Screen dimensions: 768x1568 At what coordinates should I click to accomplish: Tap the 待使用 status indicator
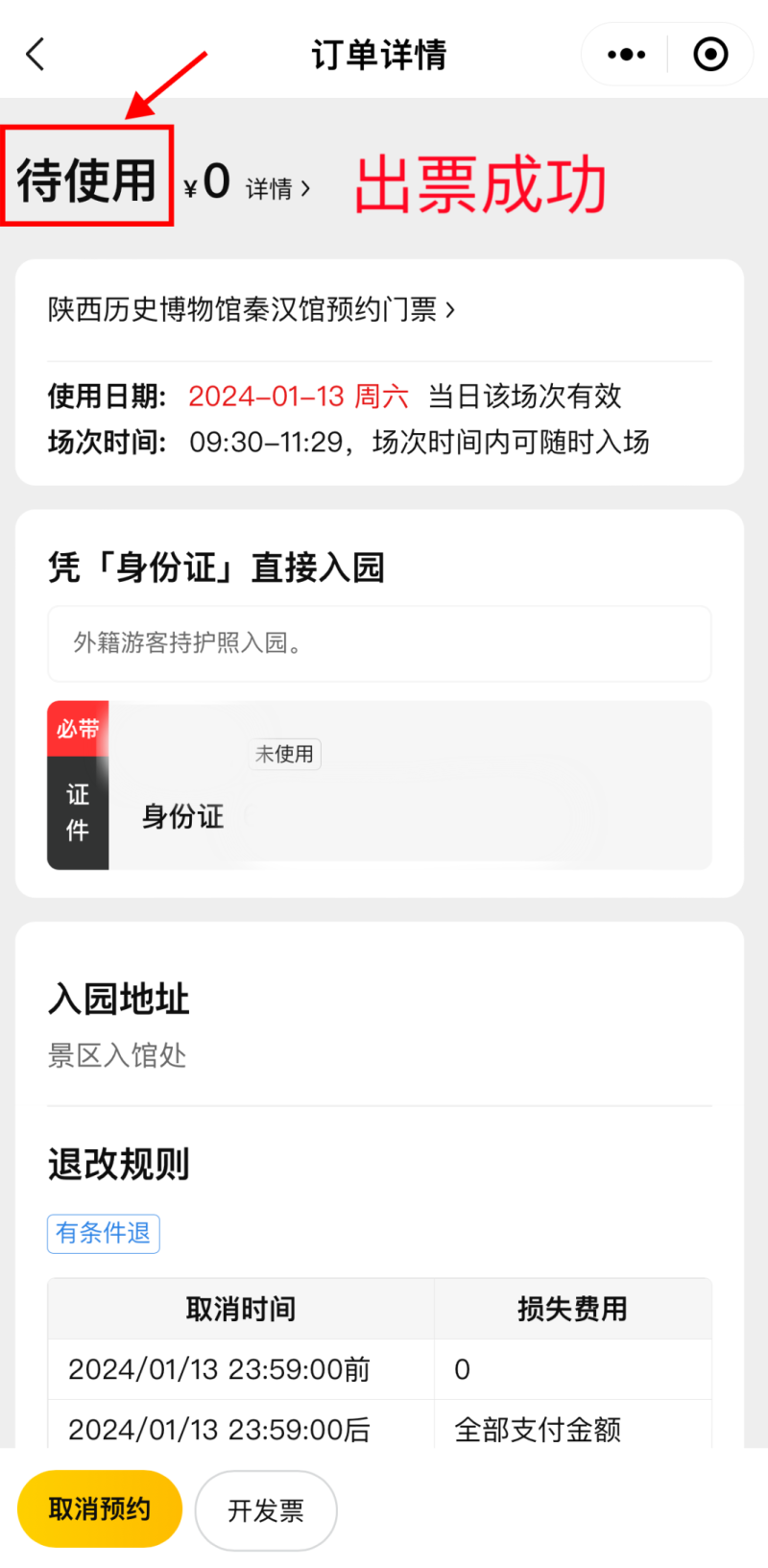click(x=86, y=182)
